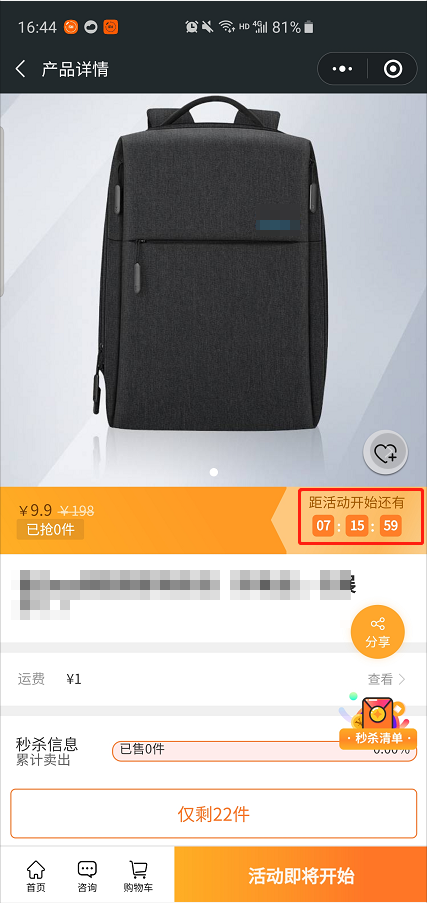Open the 秒杀清单 flash sale list
The width and height of the screenshot is (427, 903).
pyautogui.click(x=378, y=723)
